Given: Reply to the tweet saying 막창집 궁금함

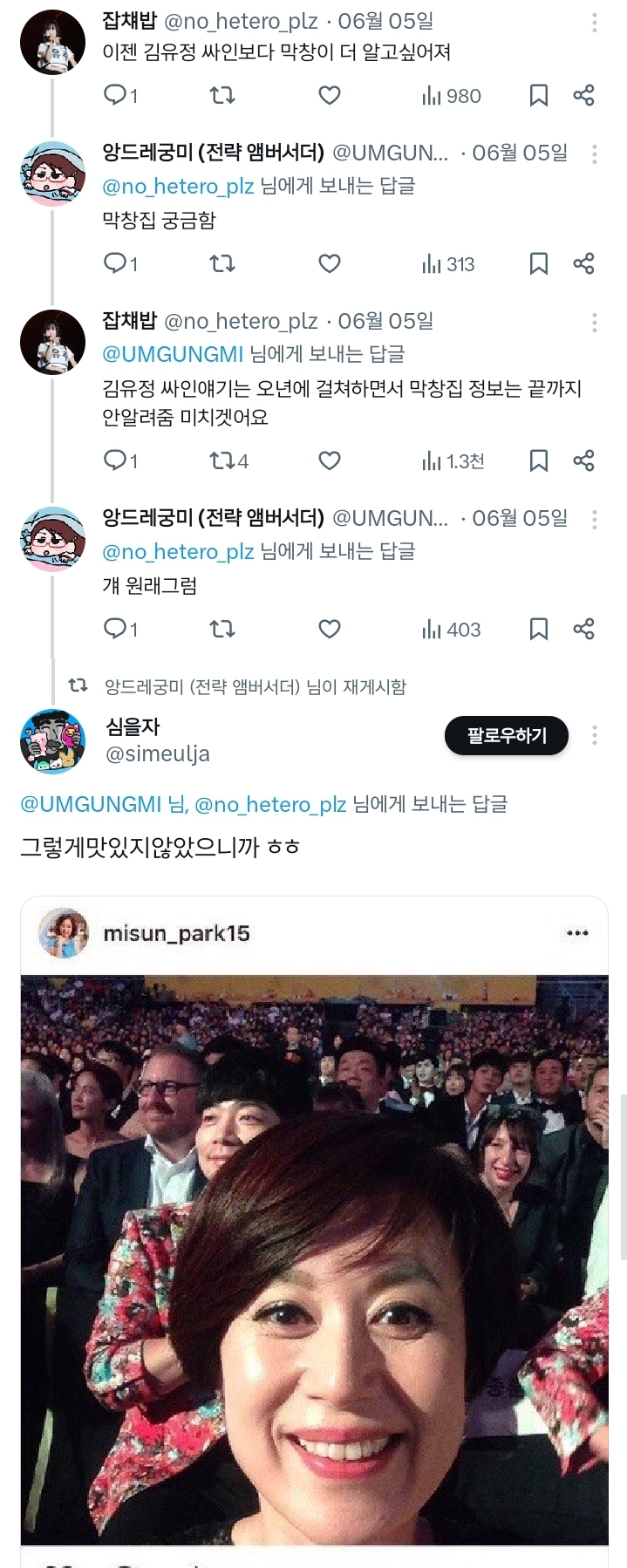Looking at the screenshot, I should (x=119, y=264).
